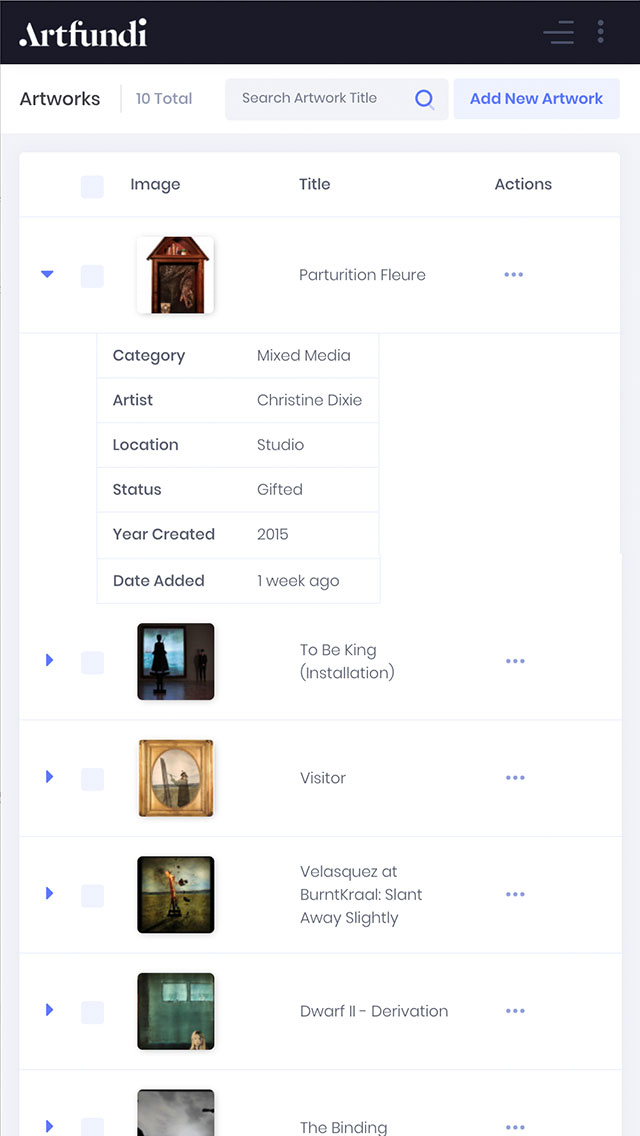Open actions menu for Parturition Fleure

pos(514,275)
